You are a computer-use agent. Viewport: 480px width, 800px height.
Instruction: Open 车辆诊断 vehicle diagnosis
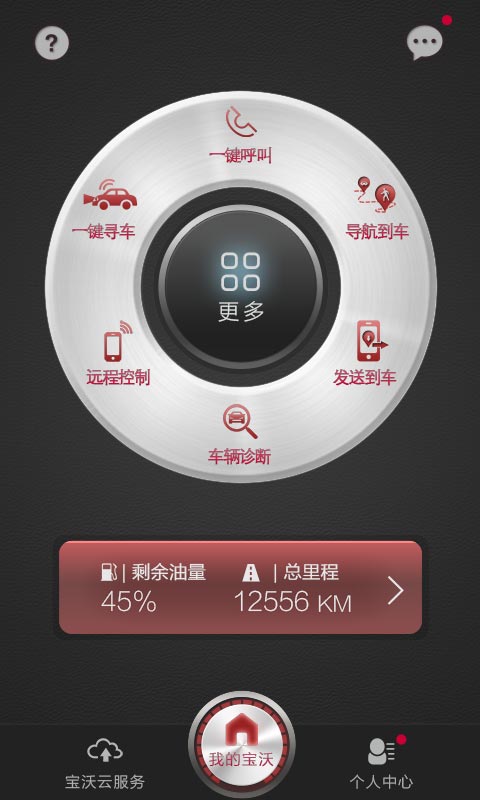click(239, 435)
